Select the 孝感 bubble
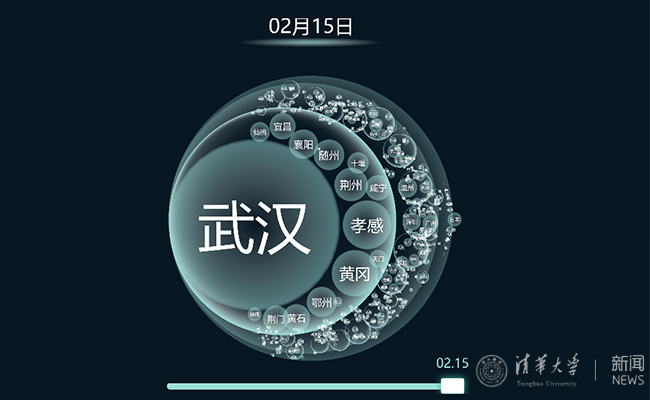The height and width of the screenshot is (400, 650). [x=364, y=225]
